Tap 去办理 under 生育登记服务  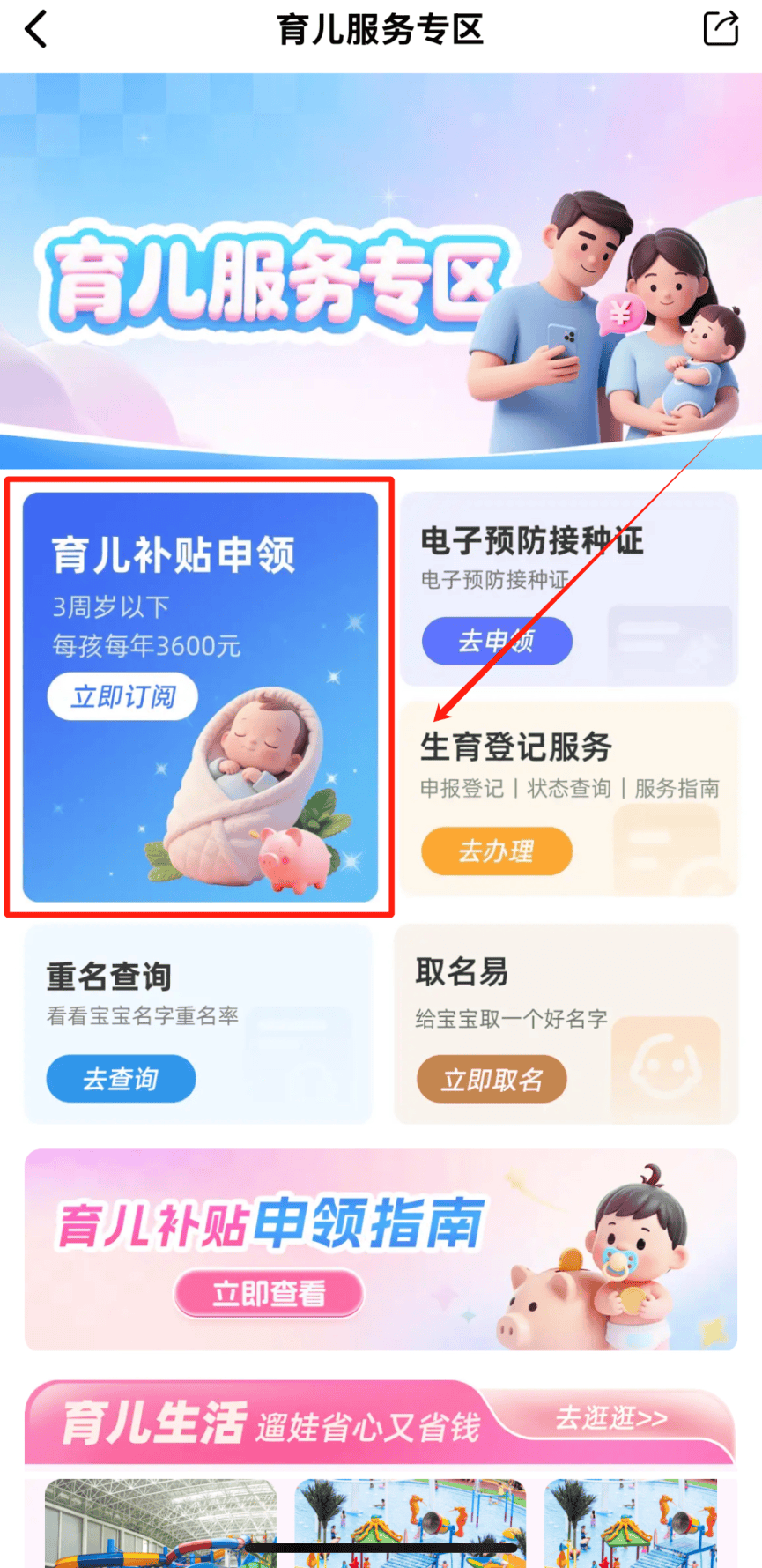496,851
